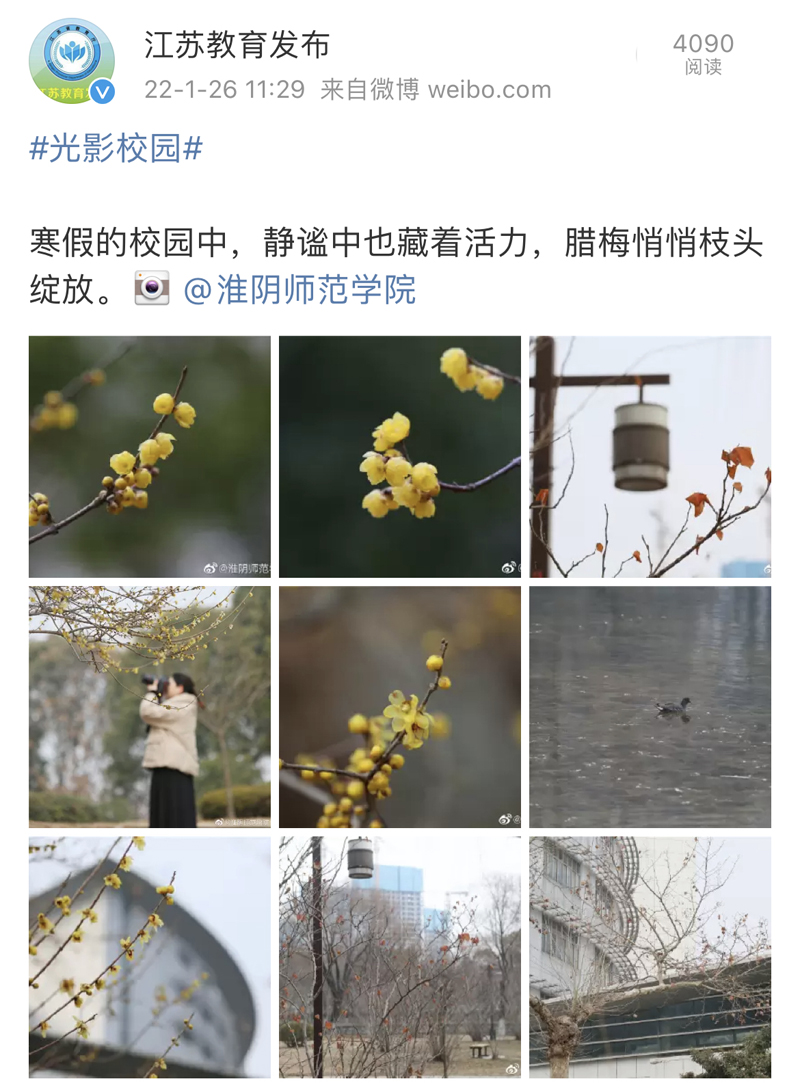View photo of woman taking pictures
This screenshot has width=800, height=1090.
coord(150,707)
